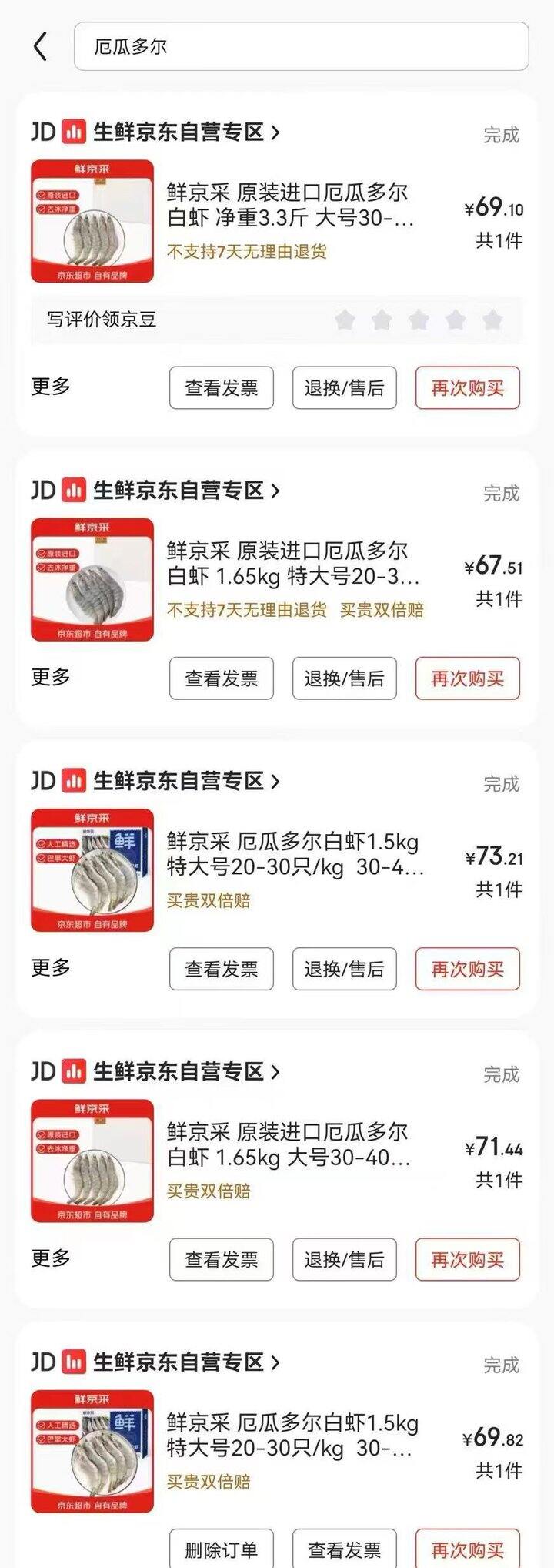
Task: Tap 查看发票 on the ¥69.82 order
Action: pyautogui.click(x=344, y=1549)
